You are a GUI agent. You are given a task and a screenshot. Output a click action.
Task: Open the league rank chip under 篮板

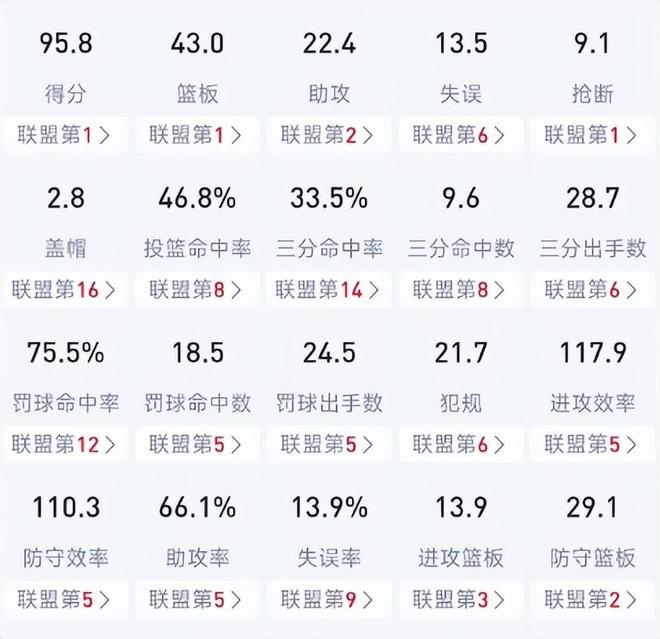[x=198, y=134]
